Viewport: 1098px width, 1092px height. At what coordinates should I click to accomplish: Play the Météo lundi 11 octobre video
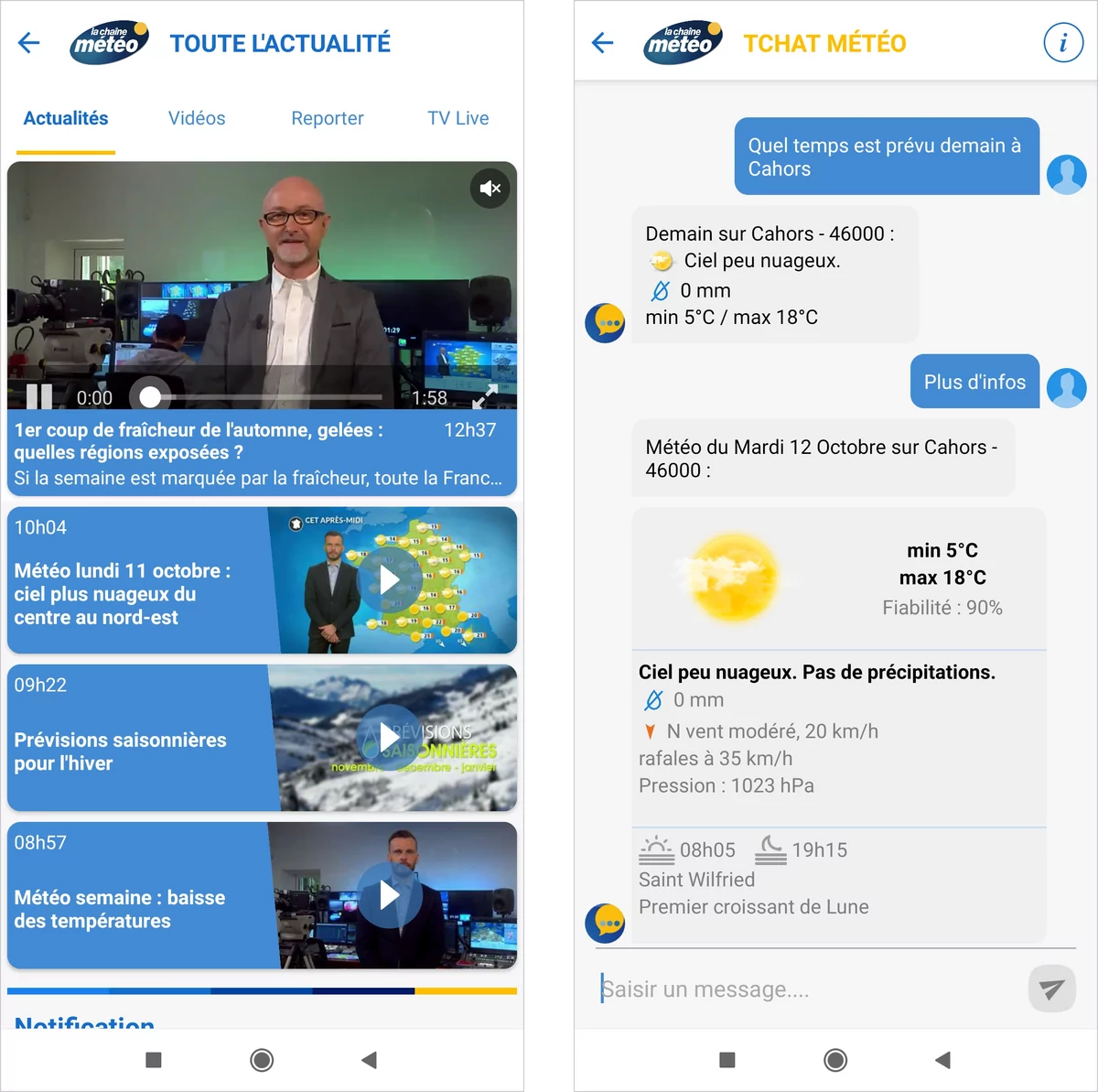pos(389,580)
